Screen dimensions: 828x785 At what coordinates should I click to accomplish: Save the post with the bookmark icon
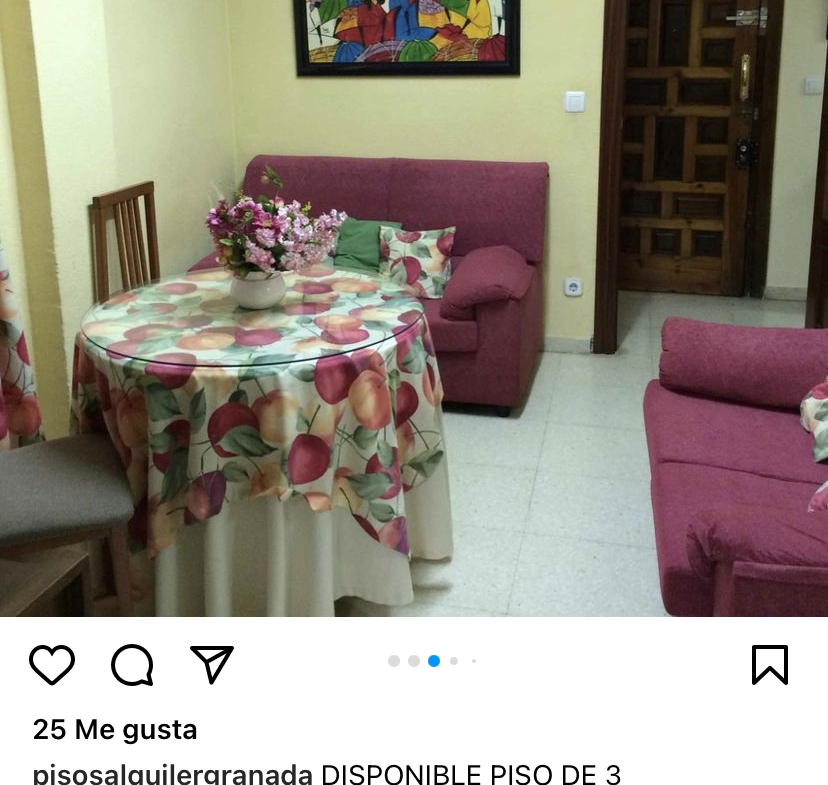[x=769, y=665]
